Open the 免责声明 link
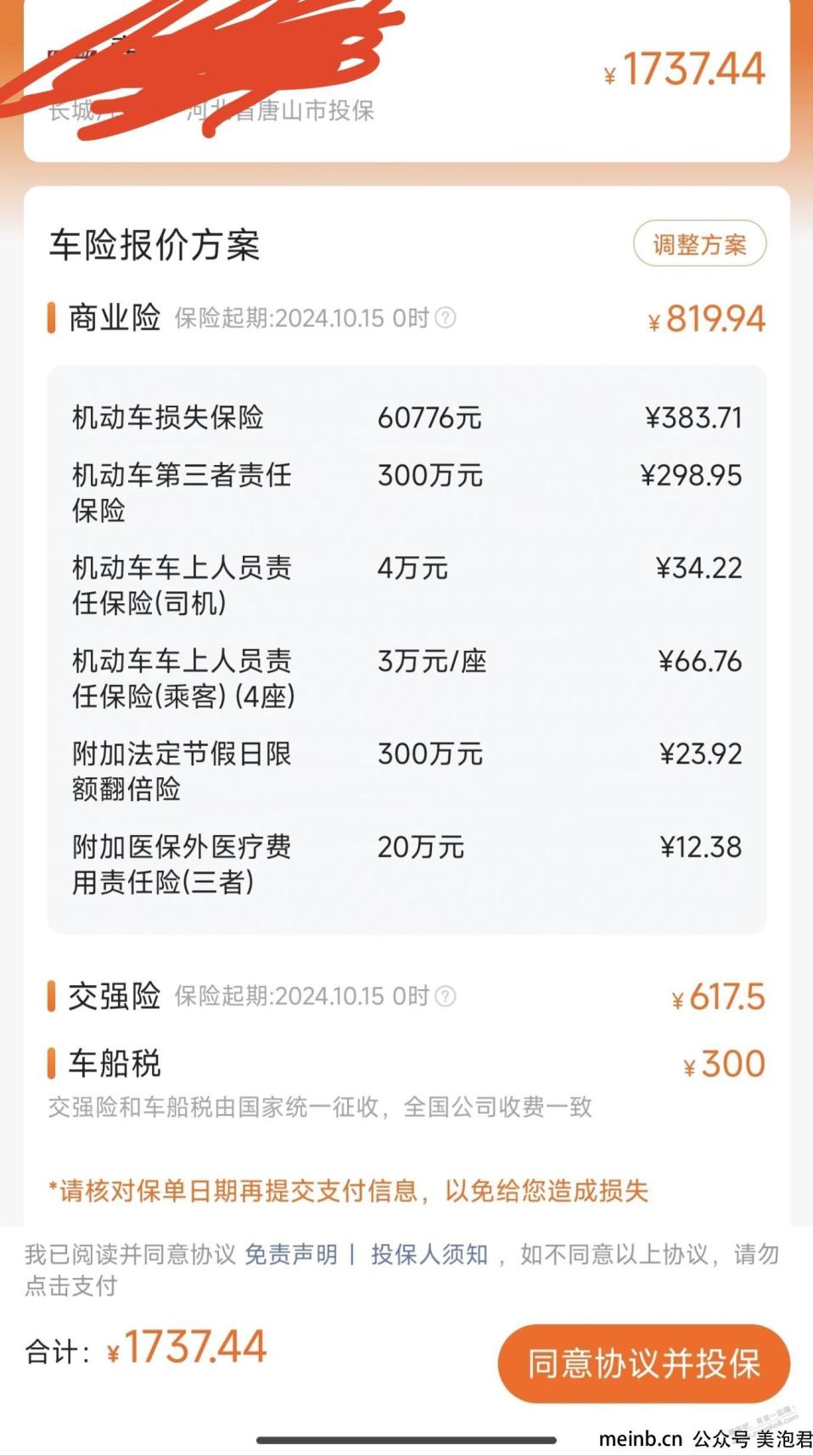 [x=291, y=1254]
